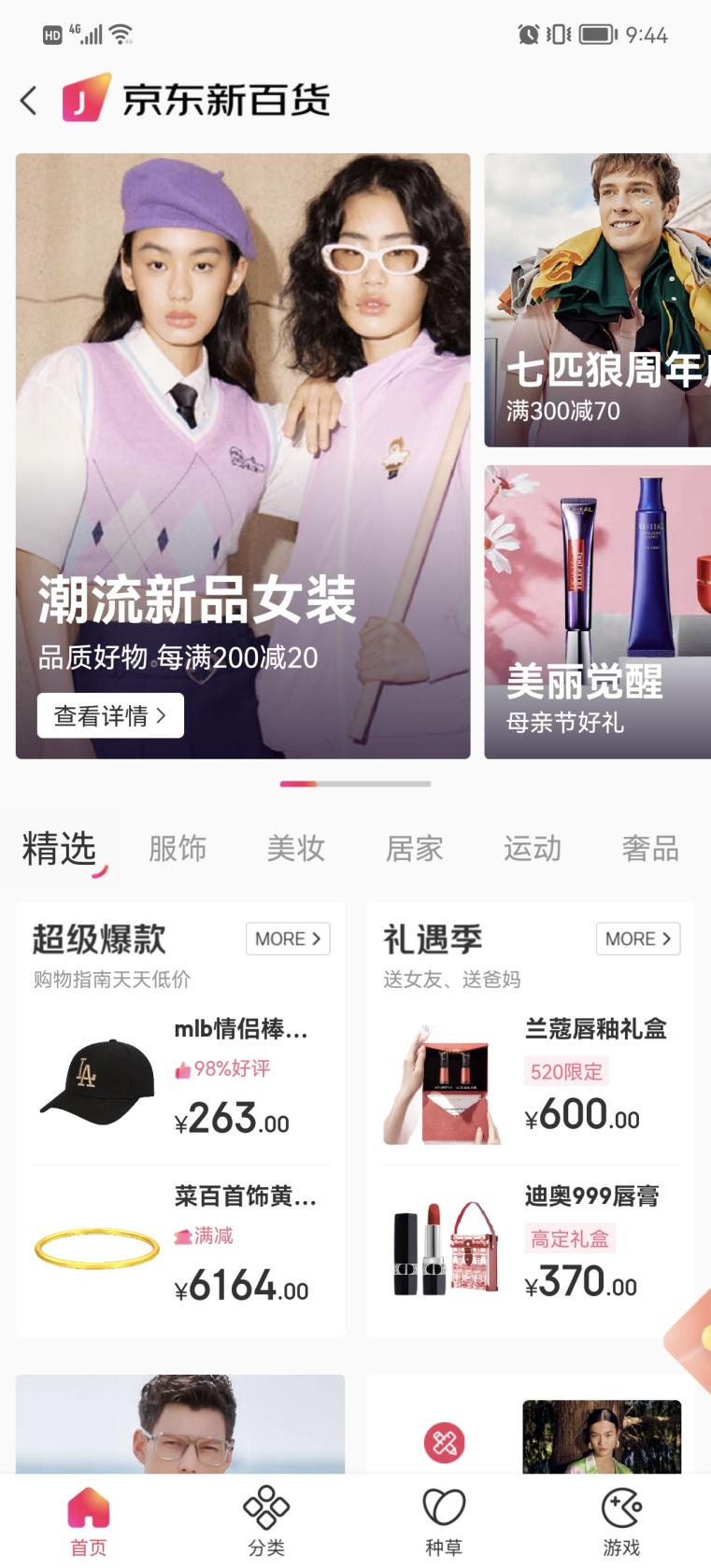
Task: Switch to the 种草 bottom tab
Action: pos(444,1520)
